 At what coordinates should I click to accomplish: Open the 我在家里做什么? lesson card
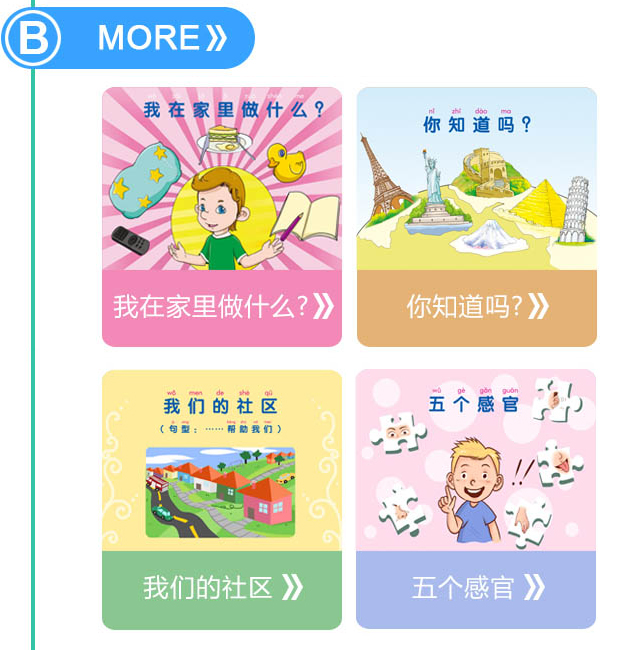pyautogui.click(x=222, y=217)
